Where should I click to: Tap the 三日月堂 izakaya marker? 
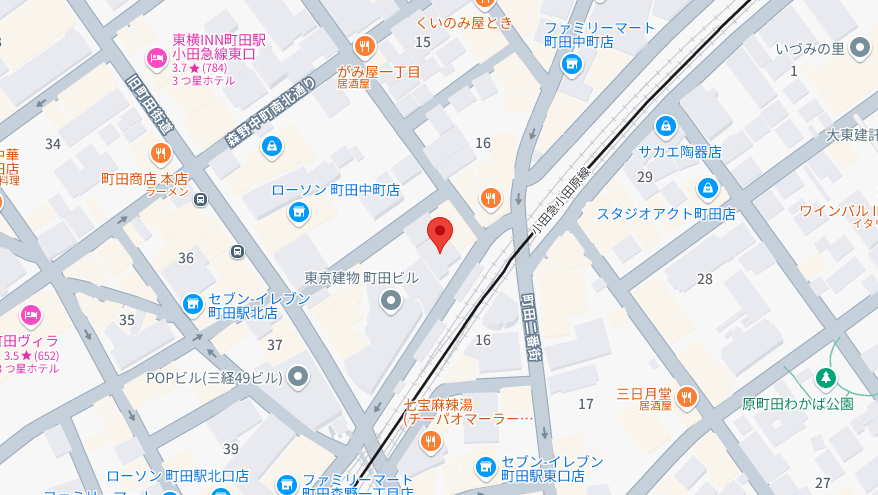(685, 398)
